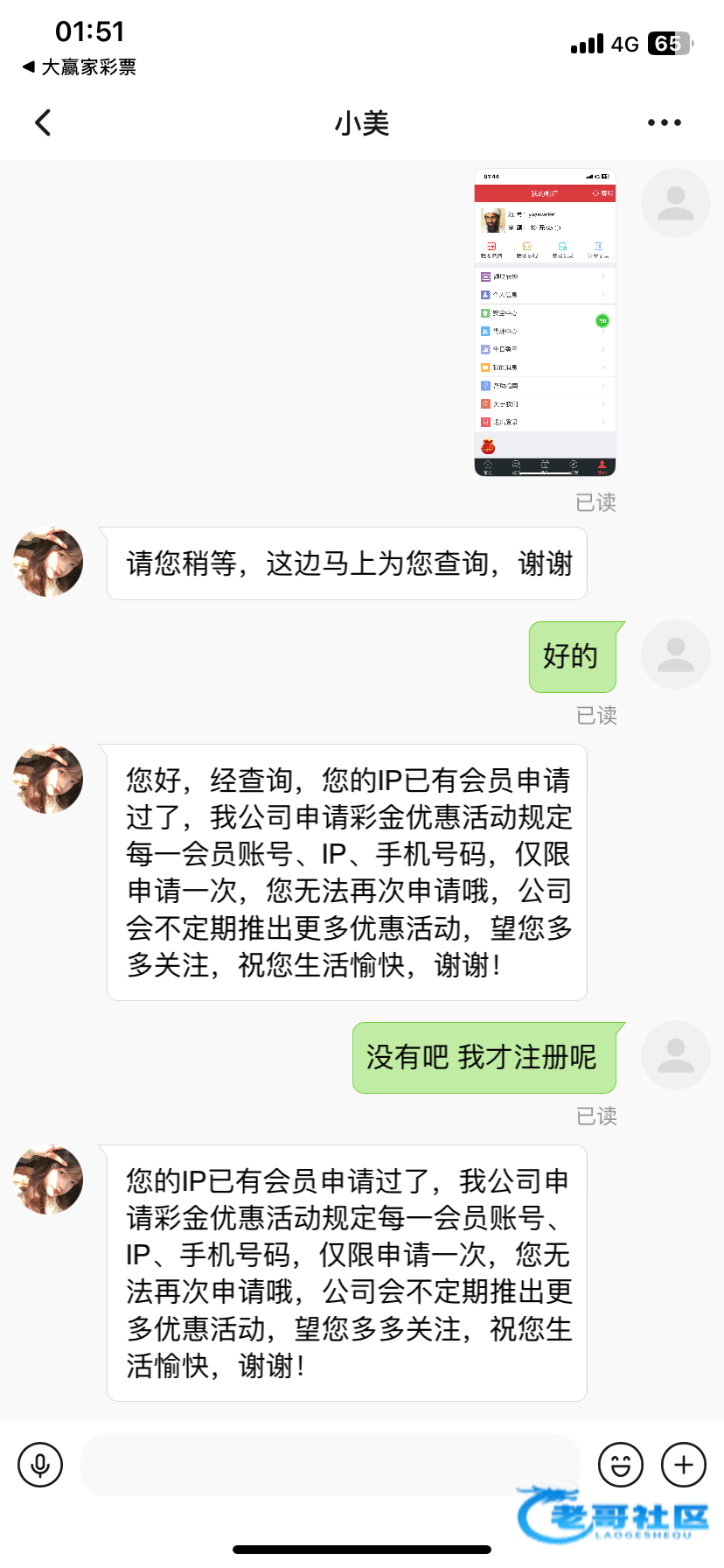Open the three-dot more options menu
724x1568 pixels.
point(664,122)
